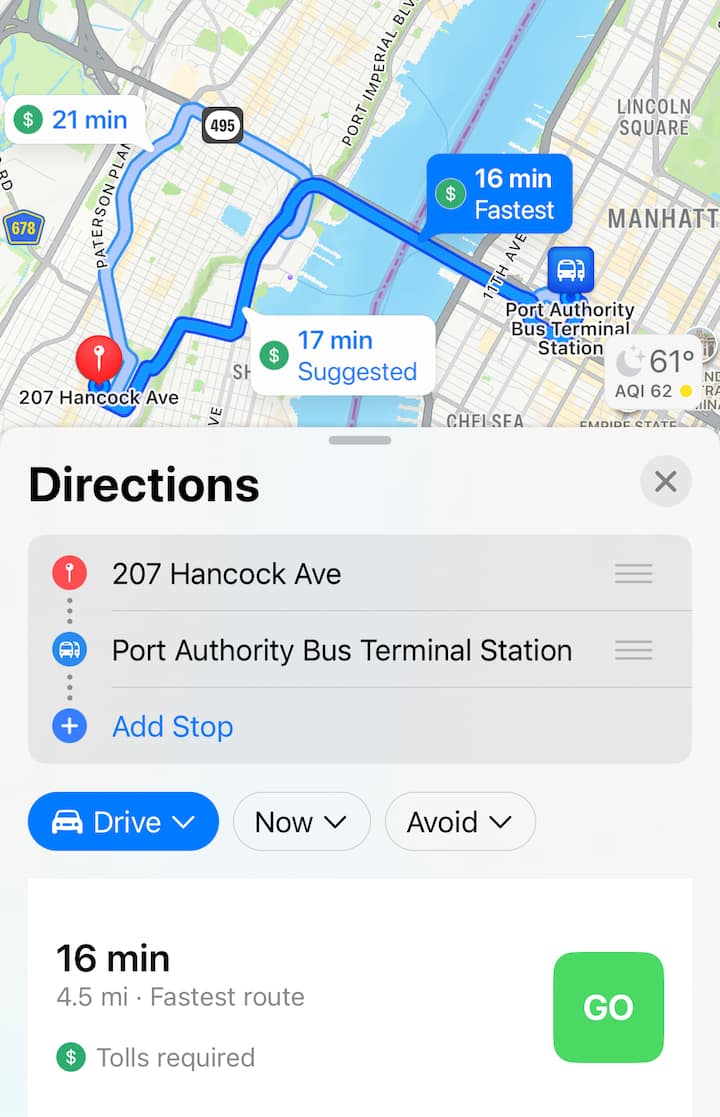Close the Directions panel
Screen dimensions: 720x1117
pyautogui.click(x=665, y=483)
